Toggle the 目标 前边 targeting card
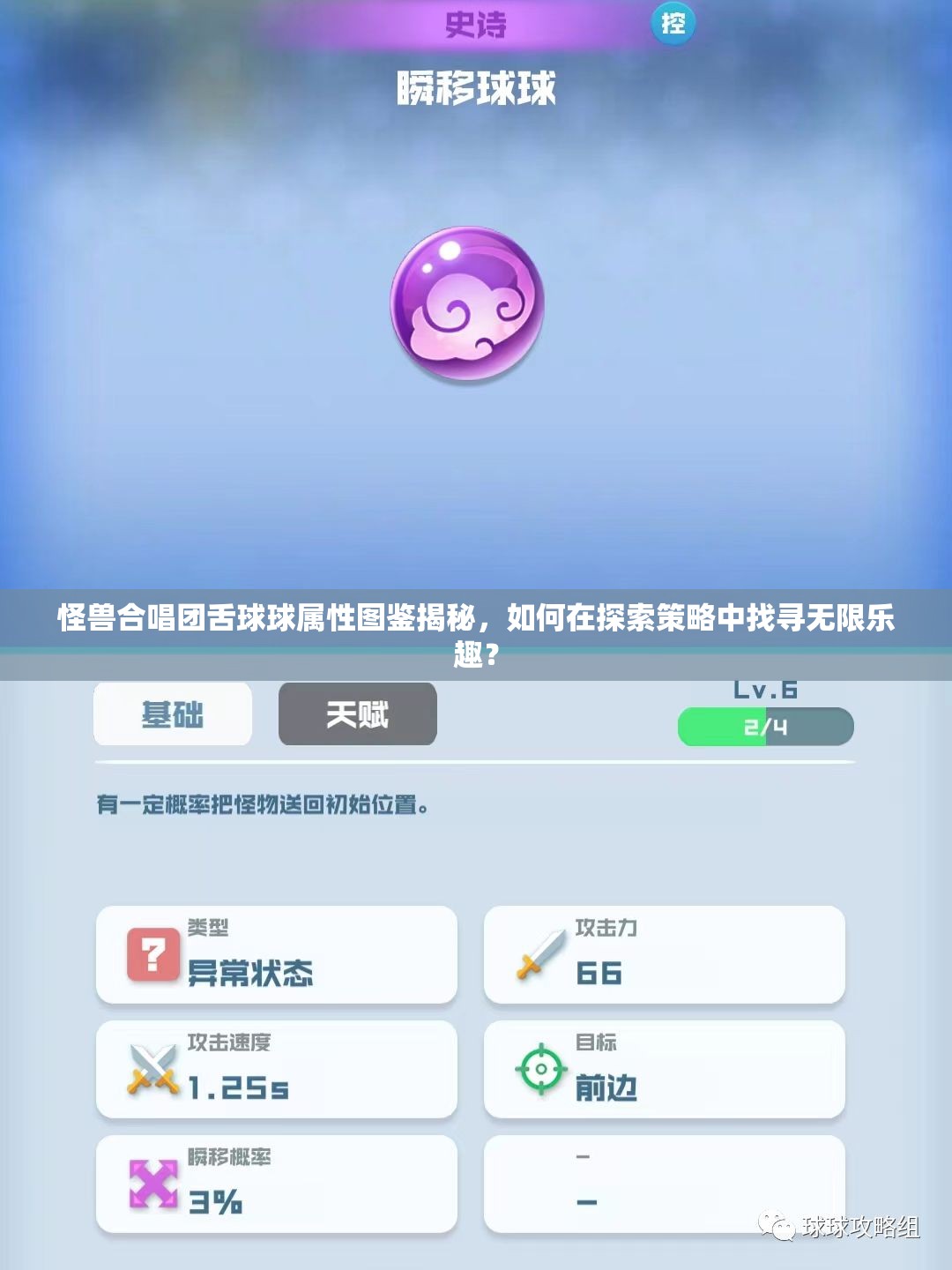Image resolution: width=952 pixels, height=1270 pixels. (664, 1067)
